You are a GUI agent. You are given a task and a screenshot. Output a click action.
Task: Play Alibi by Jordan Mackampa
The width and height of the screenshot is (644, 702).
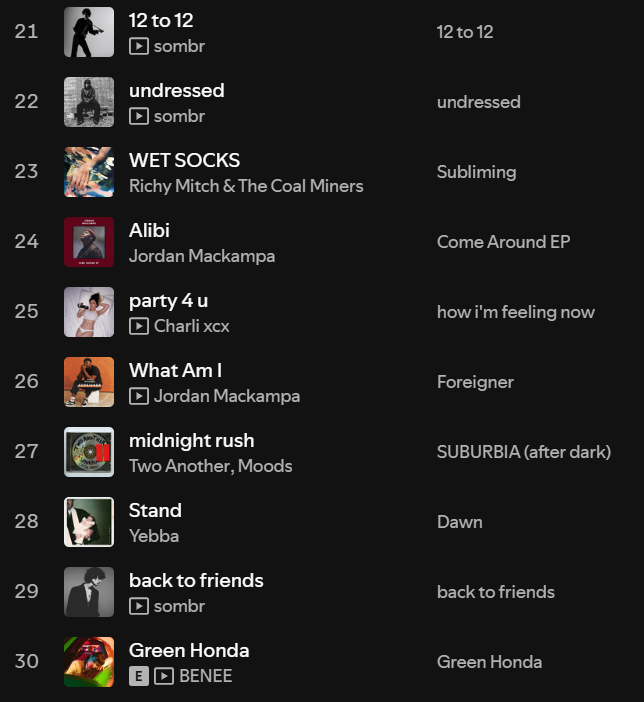point(149,230)
